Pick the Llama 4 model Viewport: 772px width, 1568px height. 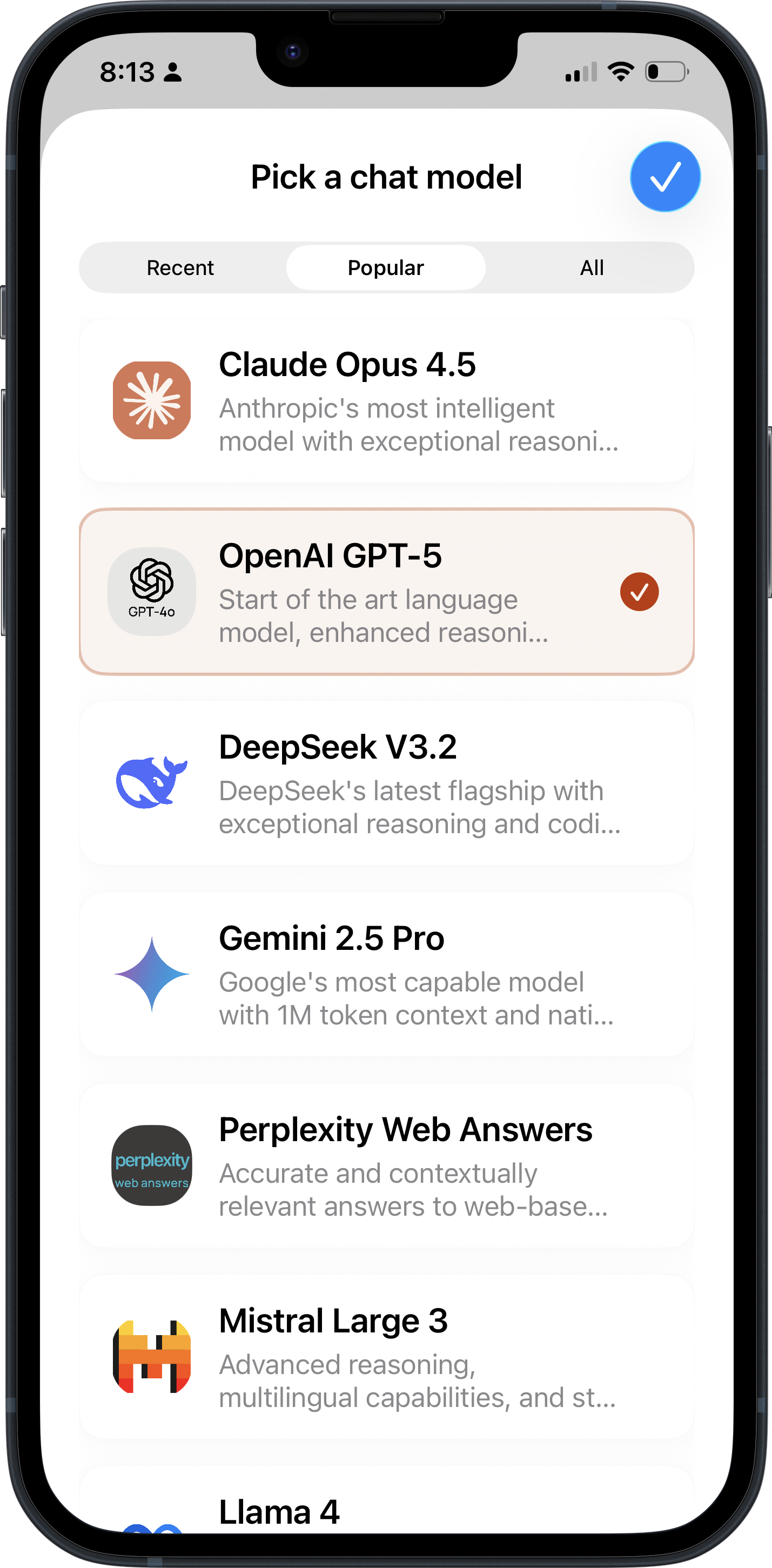[x=386, y=1510]
